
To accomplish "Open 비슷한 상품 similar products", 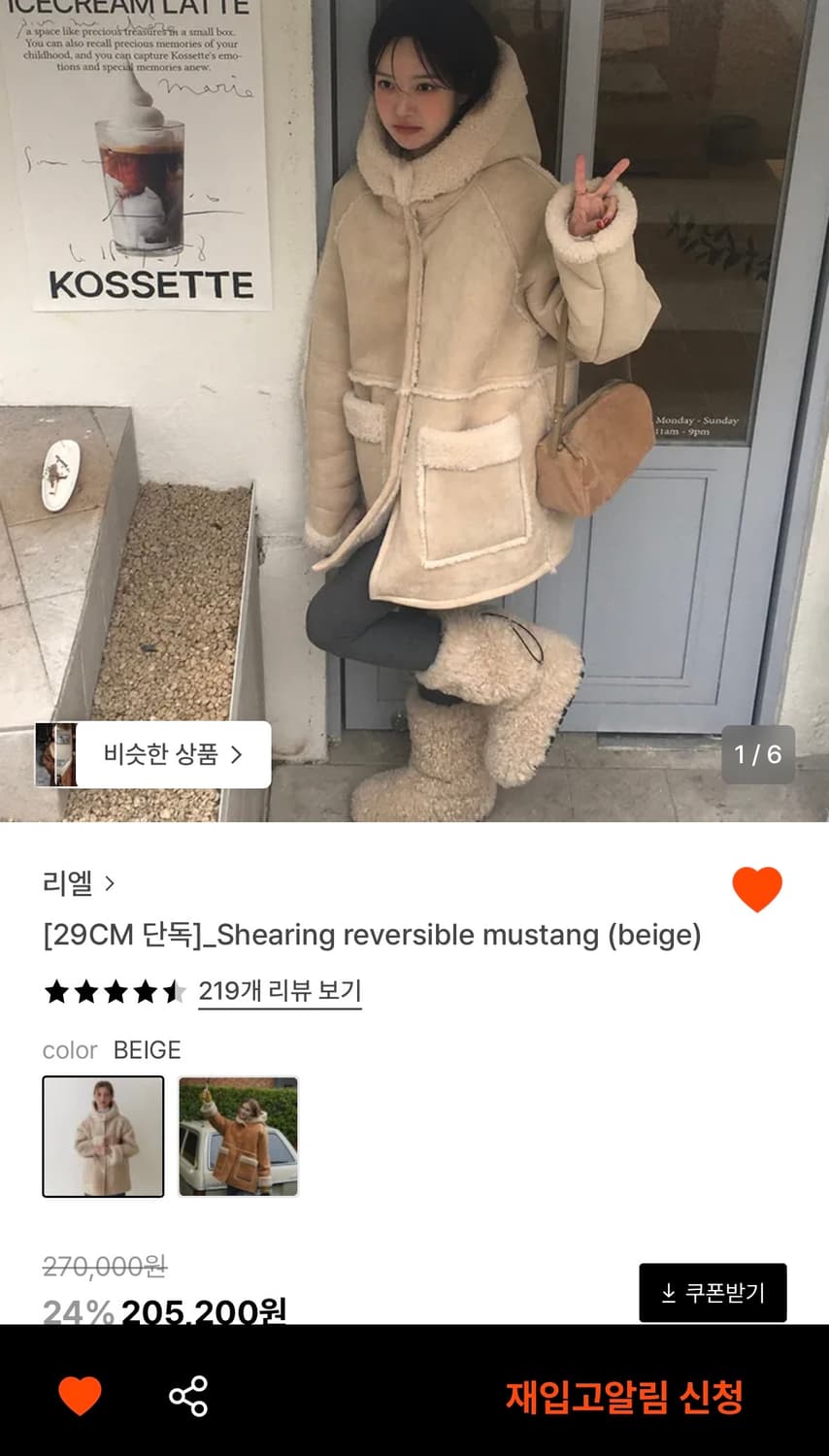I will (x=155, y=753).
